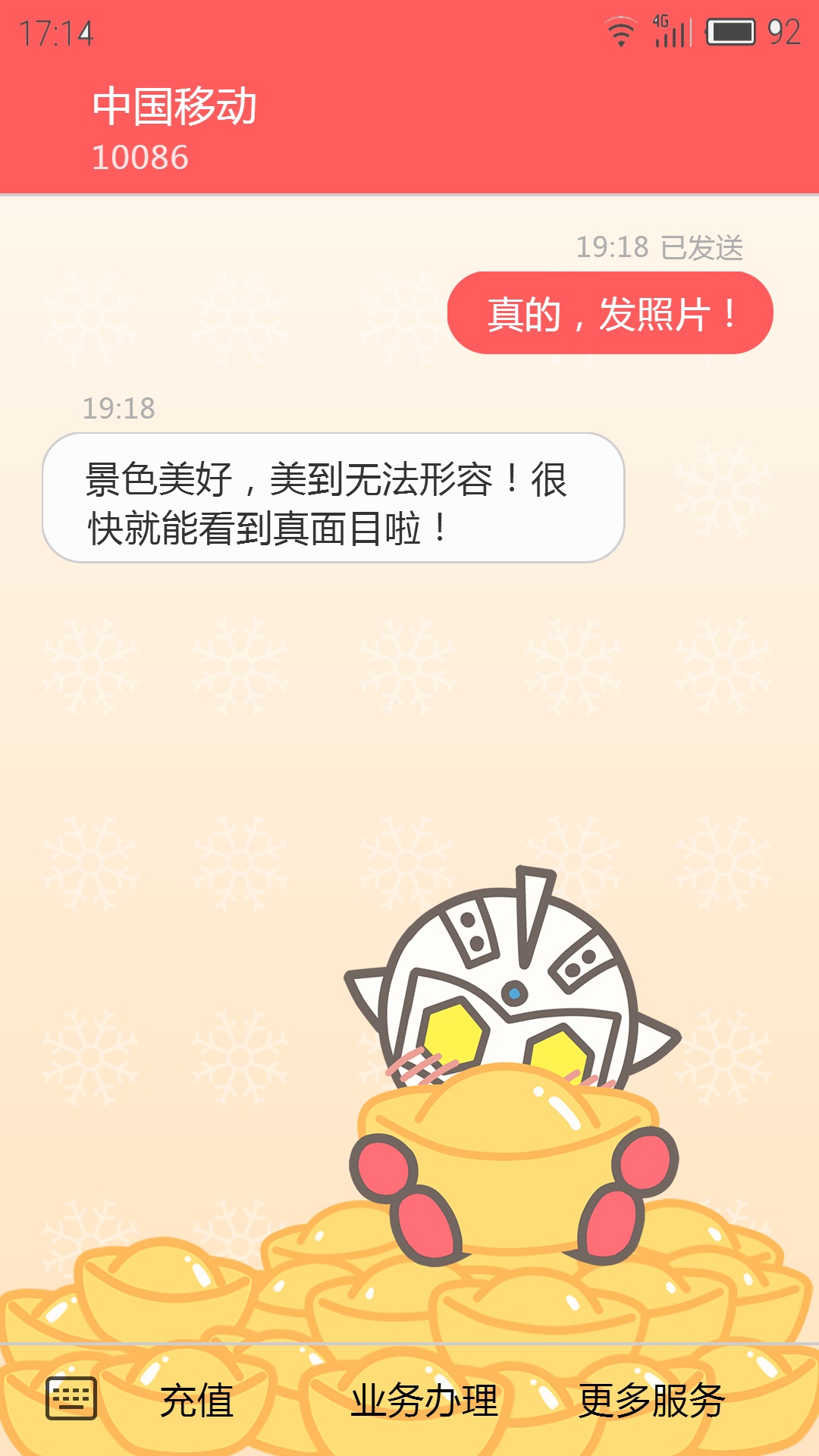Viewport: 819px width, 1456px height.
Task: Open the 充值 menu
Action: [x=197, y=1400]
